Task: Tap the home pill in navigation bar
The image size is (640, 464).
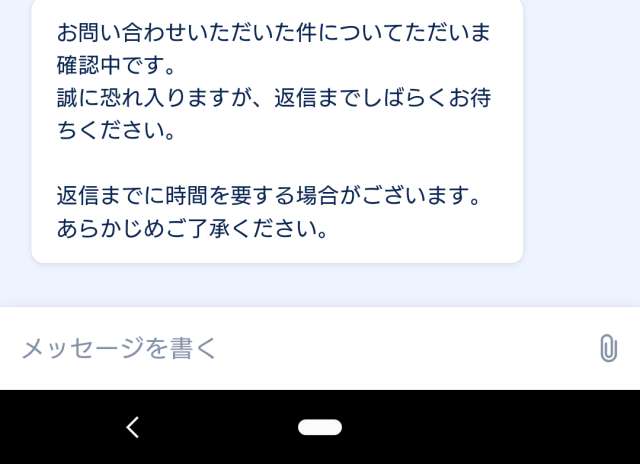Action: [320, 427]
